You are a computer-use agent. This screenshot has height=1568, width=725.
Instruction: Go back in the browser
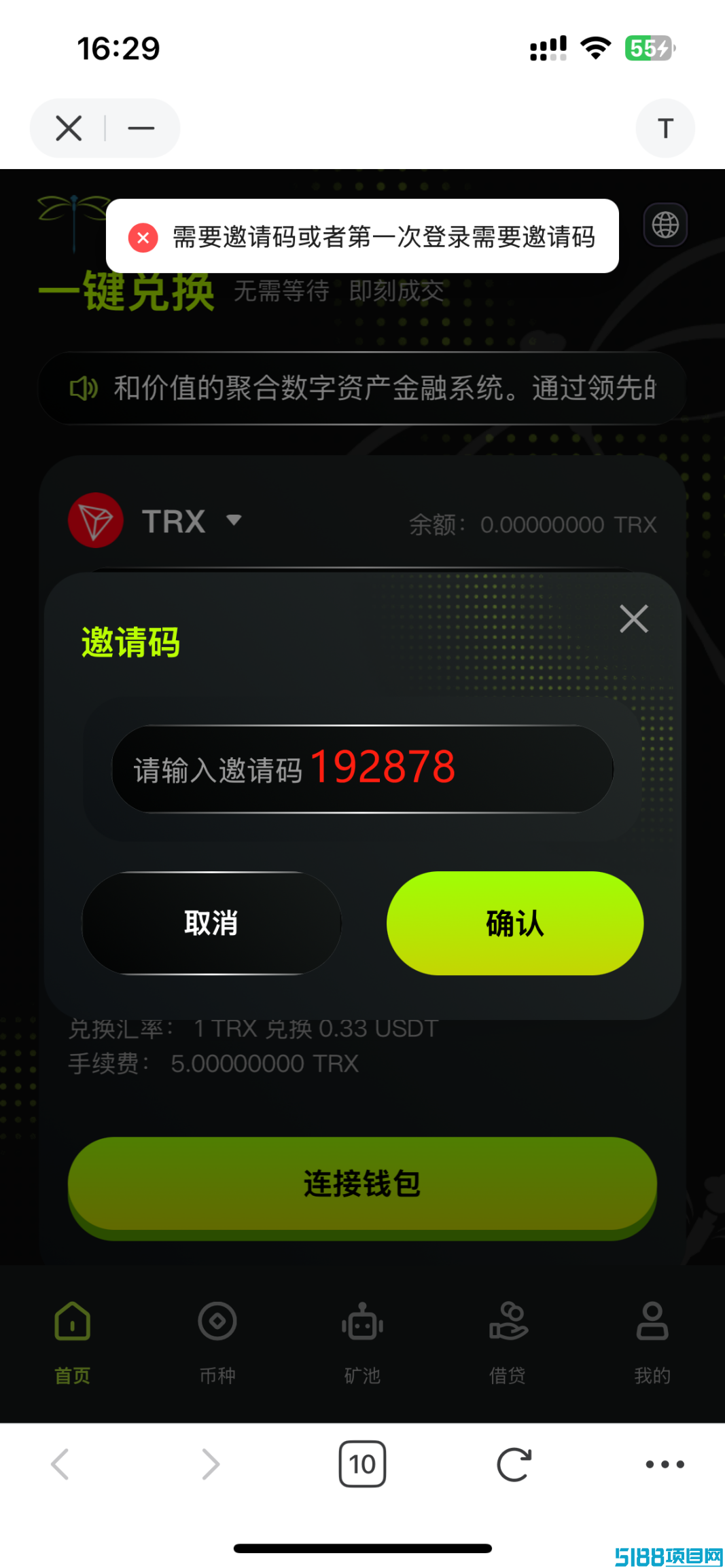[60, 1464]
